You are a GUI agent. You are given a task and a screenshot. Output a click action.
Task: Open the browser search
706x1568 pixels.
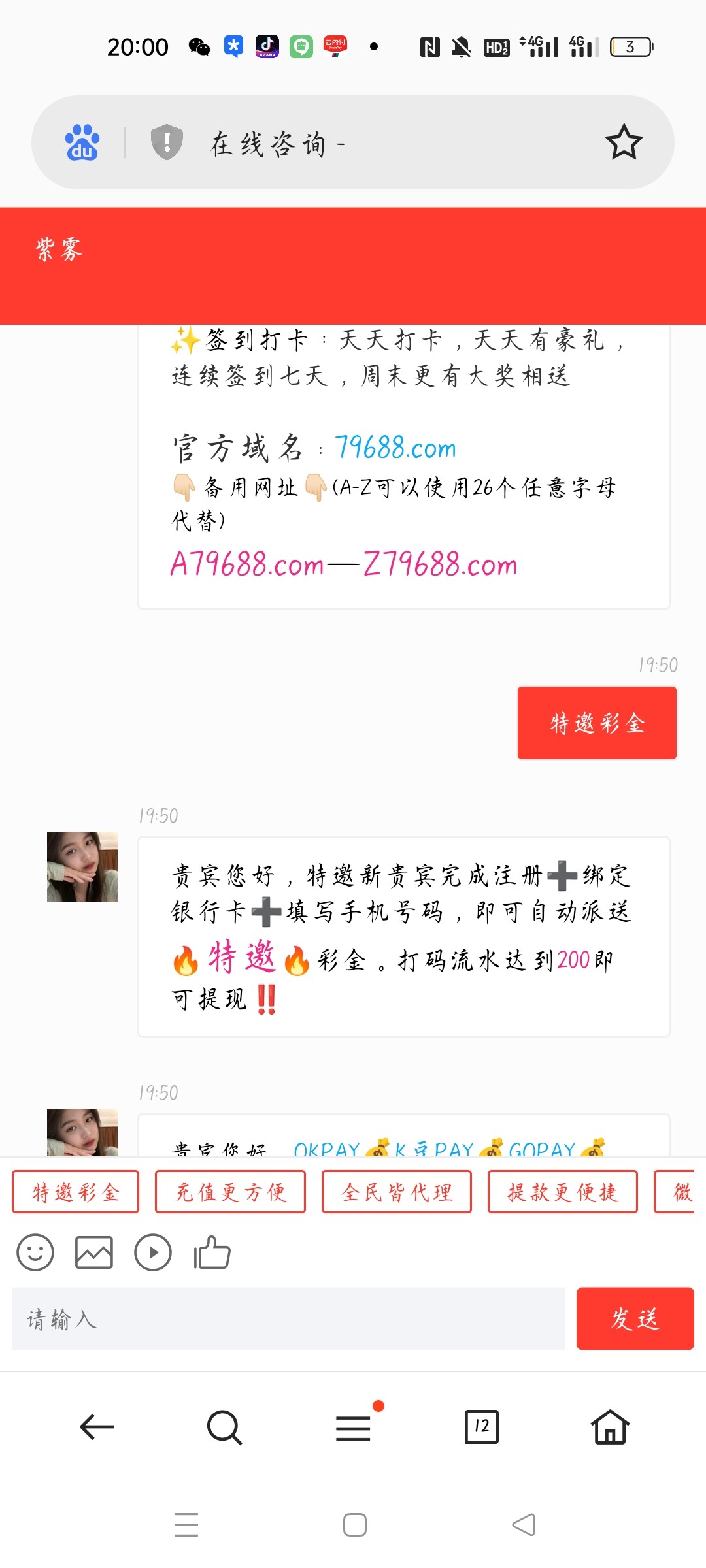pos(224,1427)
